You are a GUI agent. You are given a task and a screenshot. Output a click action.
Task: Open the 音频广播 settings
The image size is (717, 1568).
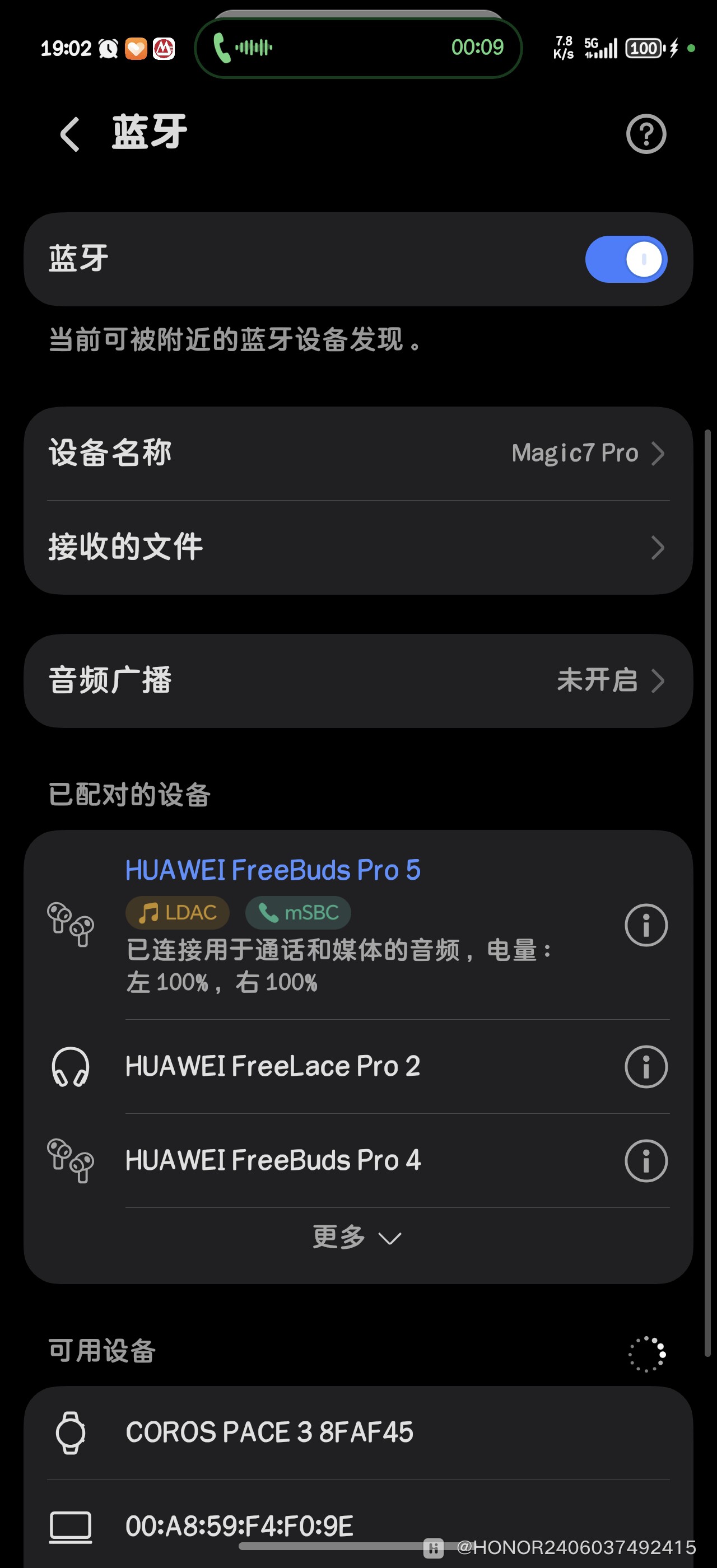(x=358, y=681)
